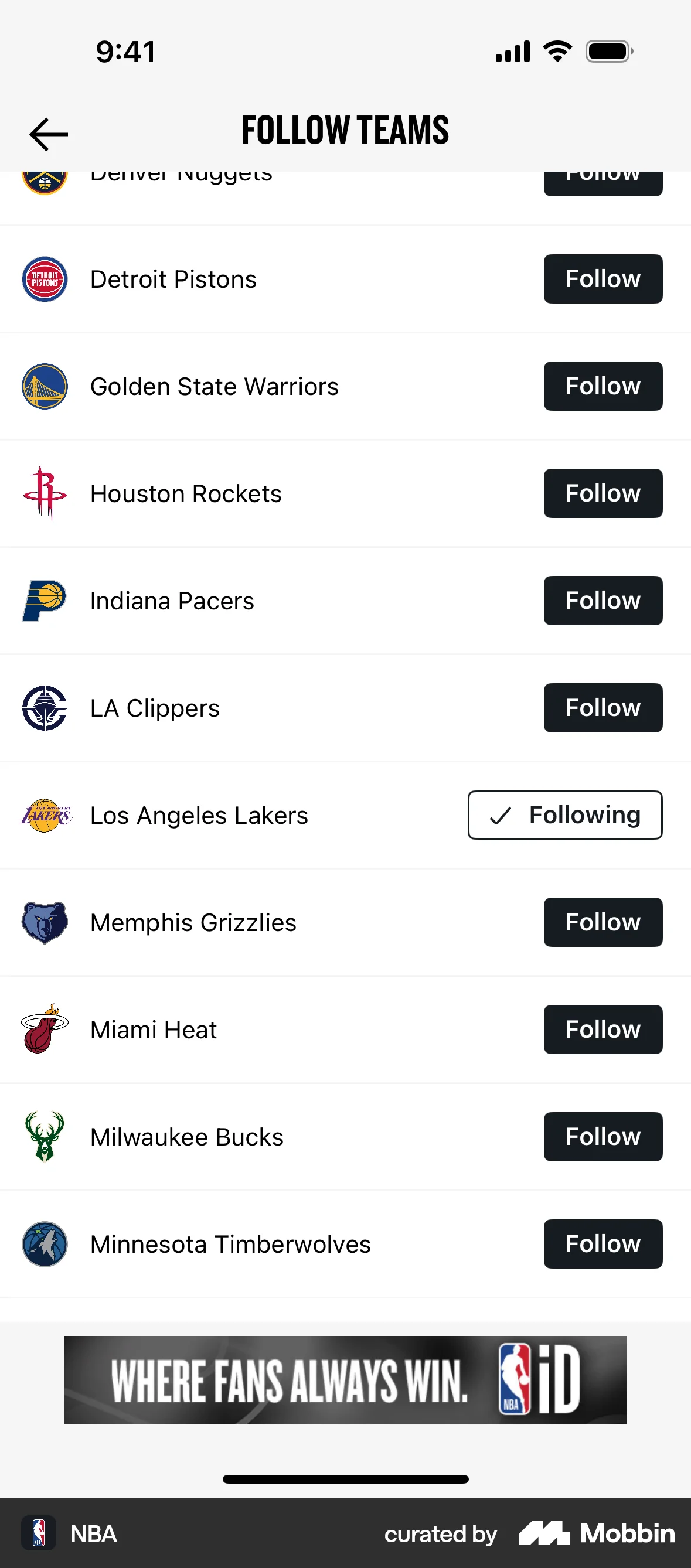The height and width of the screenshot is (1568, 691).
Task: Unfollow the Los Angeles Lakers
Action: pos(564,815)
